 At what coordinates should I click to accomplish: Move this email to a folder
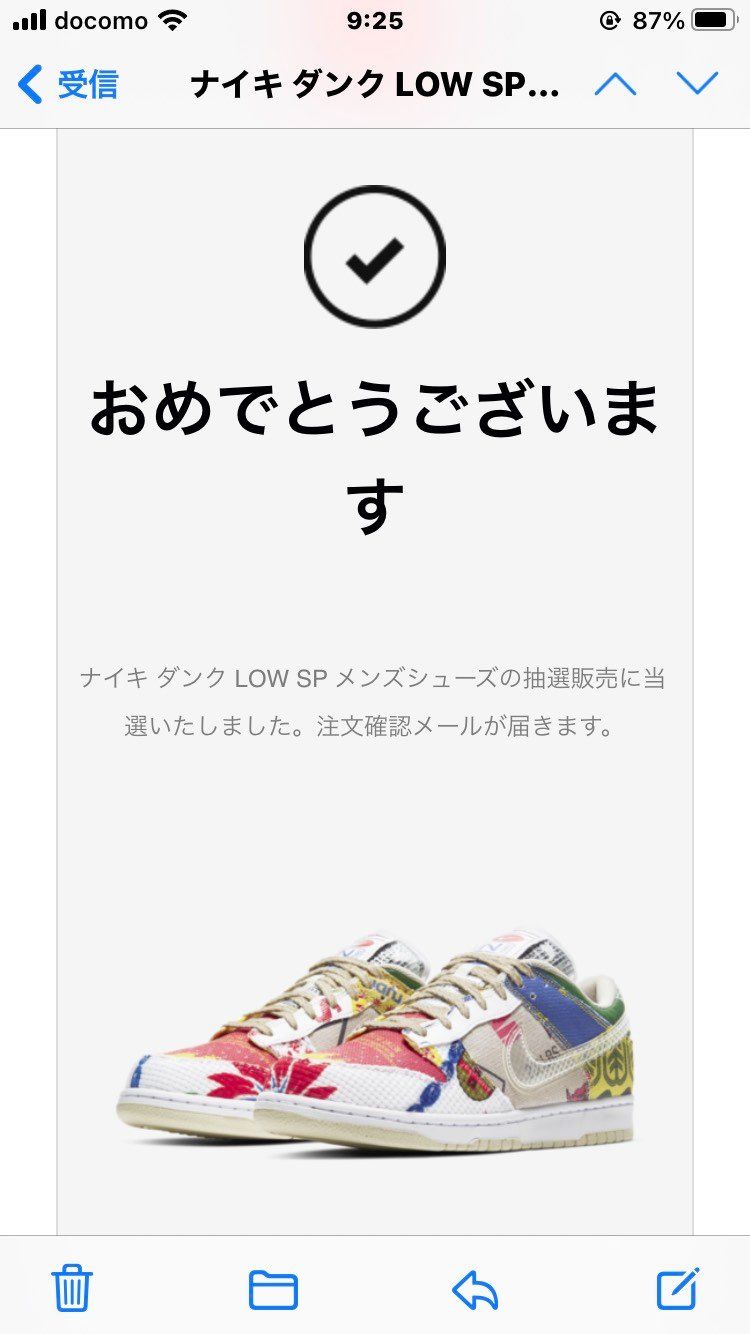coord(273,1289)
